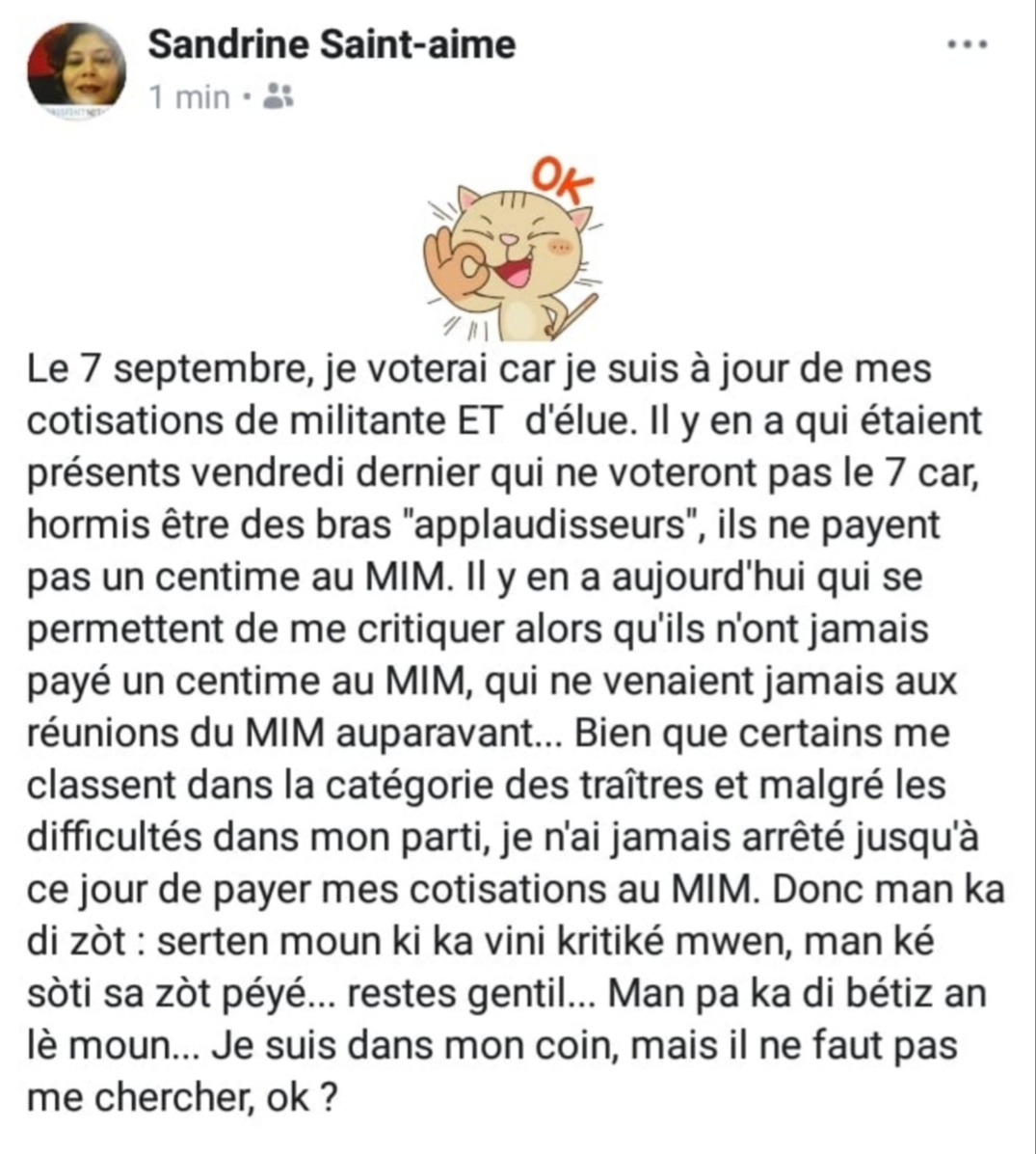Screen dimensions: 1036x1154
Task: Open Sandrine Saint-aime's profile picture
Action: coord(76,70)
